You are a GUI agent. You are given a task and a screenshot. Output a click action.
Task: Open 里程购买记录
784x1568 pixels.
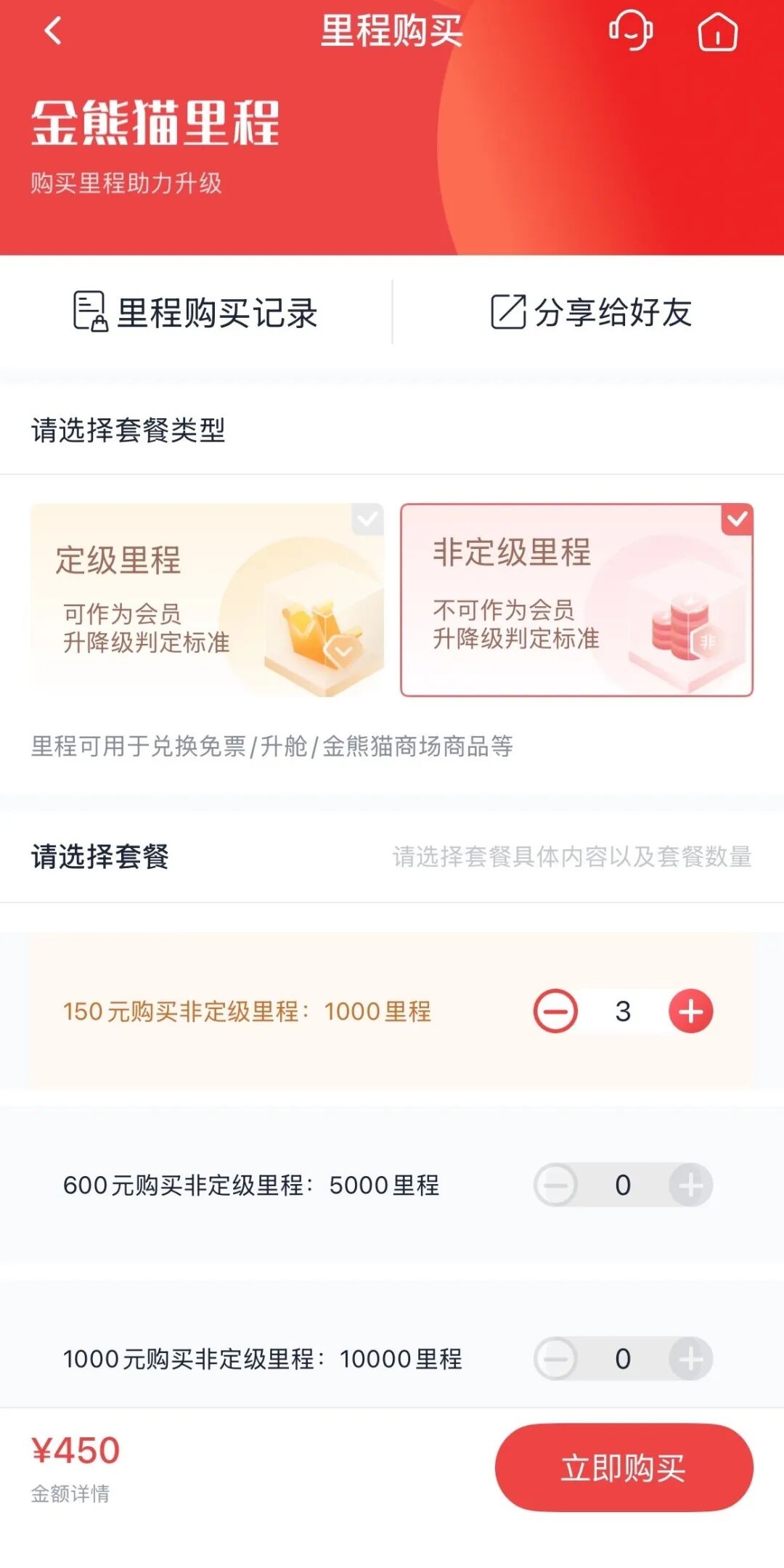click(196, 313)
